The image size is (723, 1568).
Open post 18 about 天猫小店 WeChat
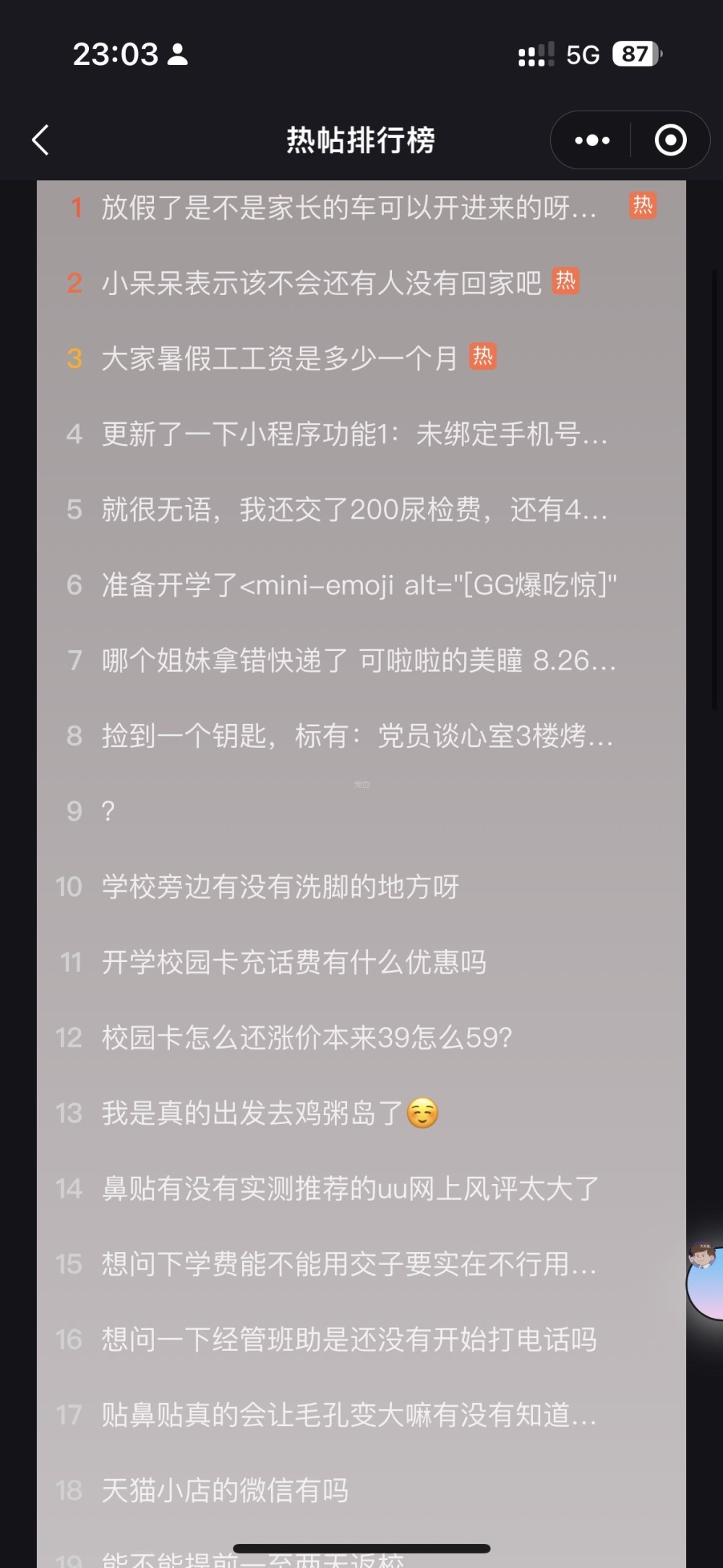point(225,1490)
